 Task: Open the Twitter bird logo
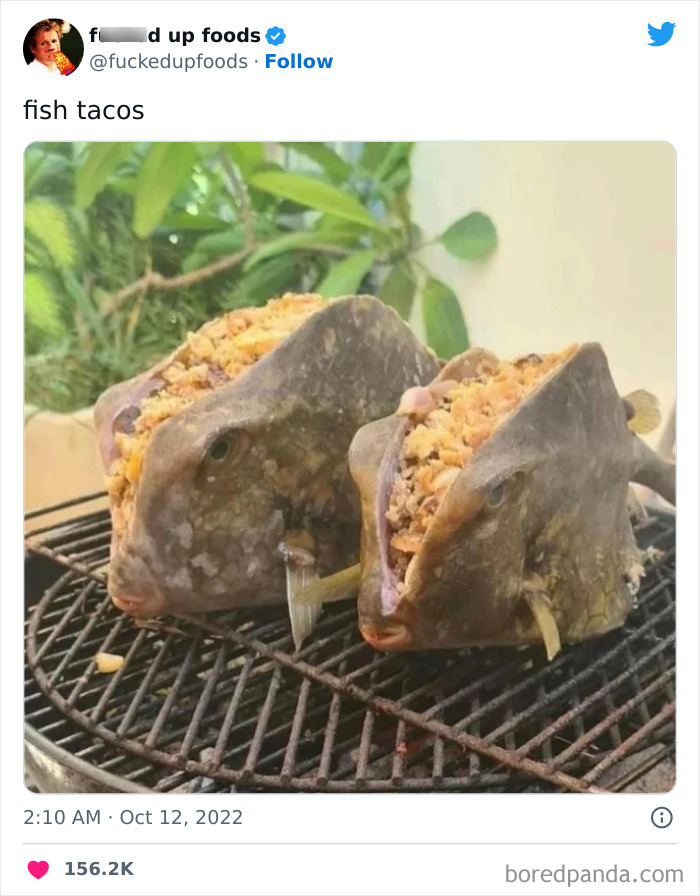coord(661,34)
